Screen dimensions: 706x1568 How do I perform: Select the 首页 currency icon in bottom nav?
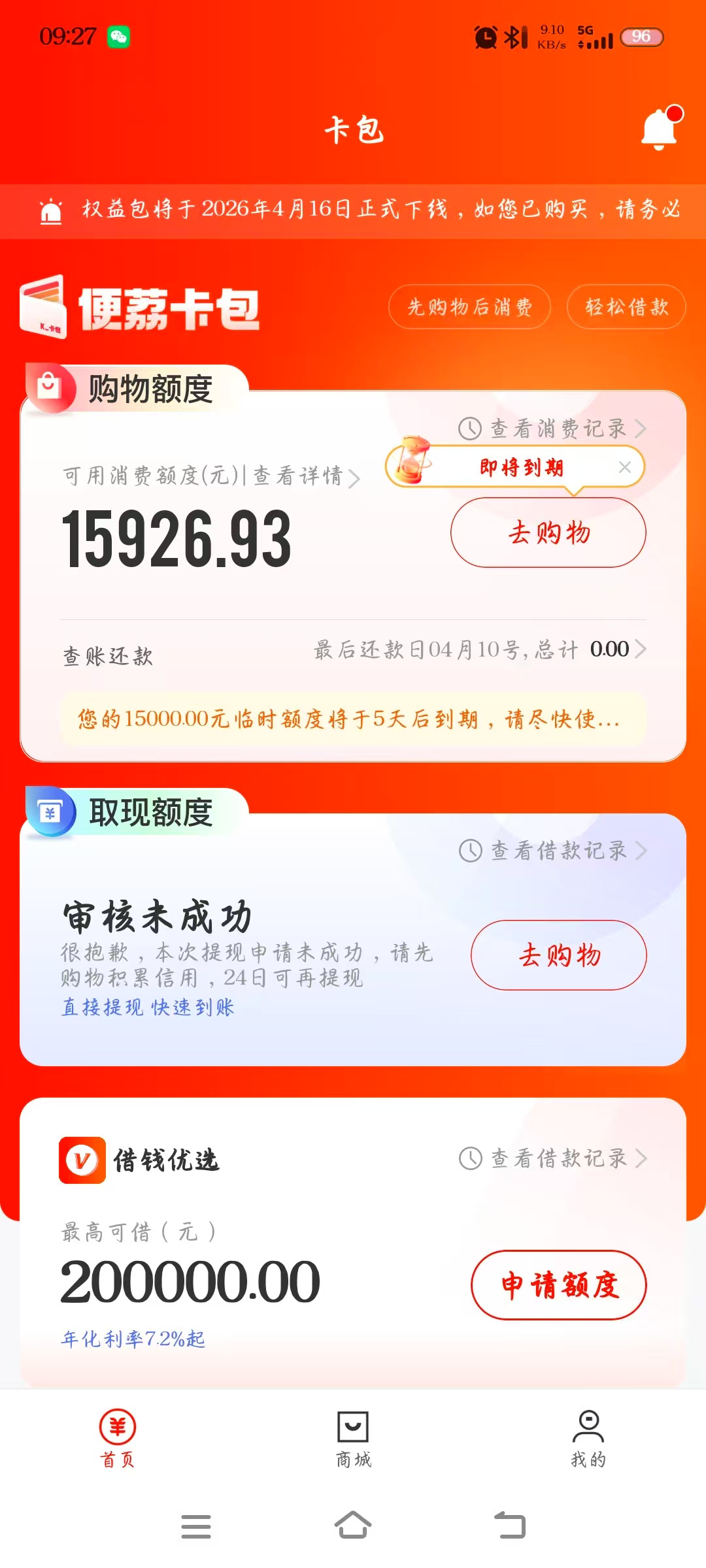tap(116, 1427)
